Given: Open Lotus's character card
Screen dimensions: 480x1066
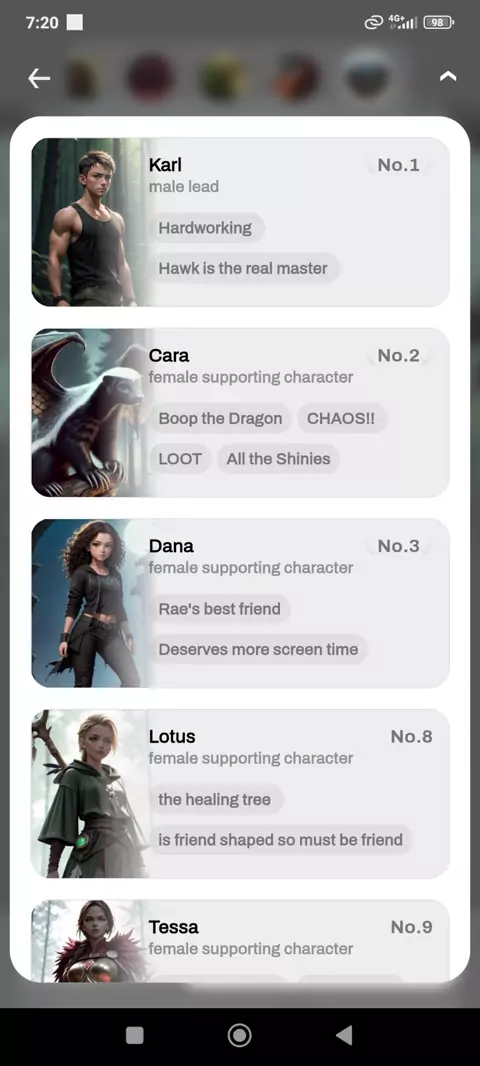Looking at the screenshot, I should 240,793.
